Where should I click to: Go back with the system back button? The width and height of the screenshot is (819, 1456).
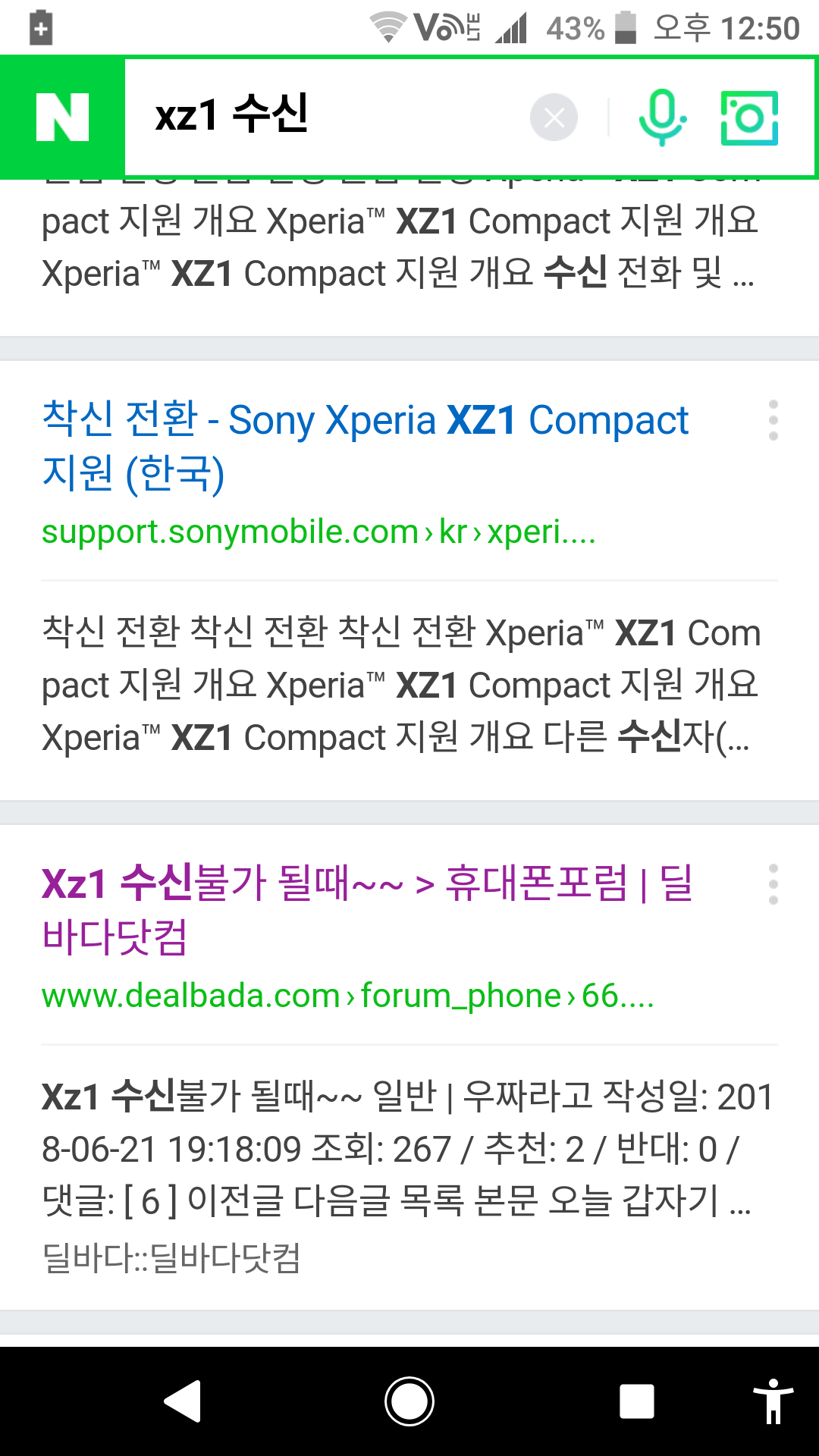tap(182, 1401)
